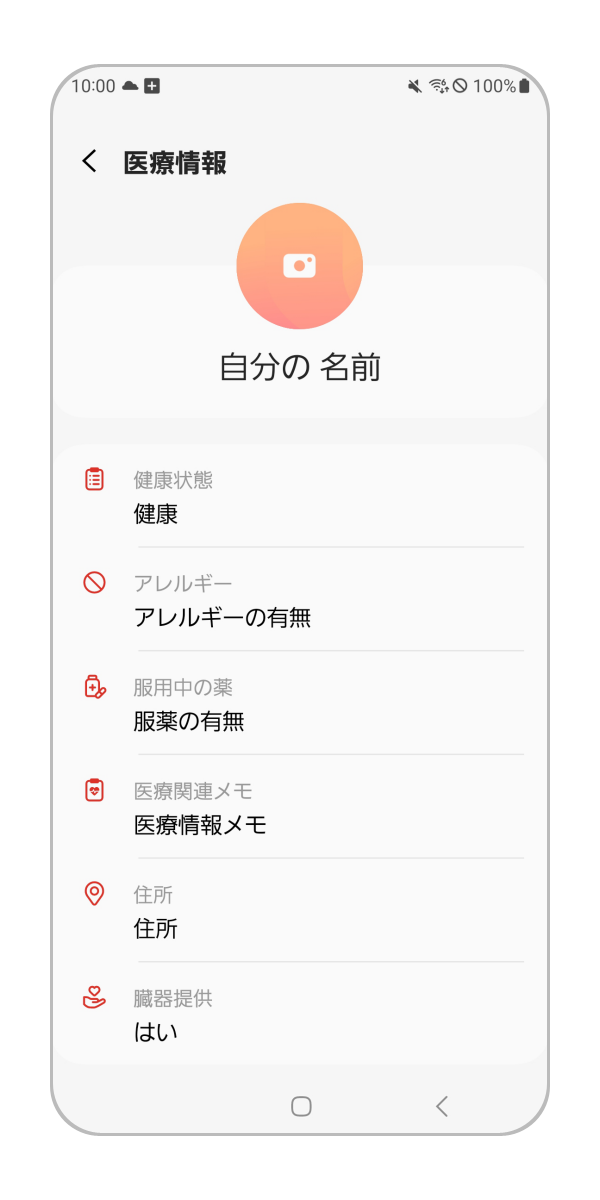Image resolution: width=600 pixels, height=1200 pixels.
Task: Tap the profile photo camera circle
Action: pyautogui.click(x=299, y=265)
